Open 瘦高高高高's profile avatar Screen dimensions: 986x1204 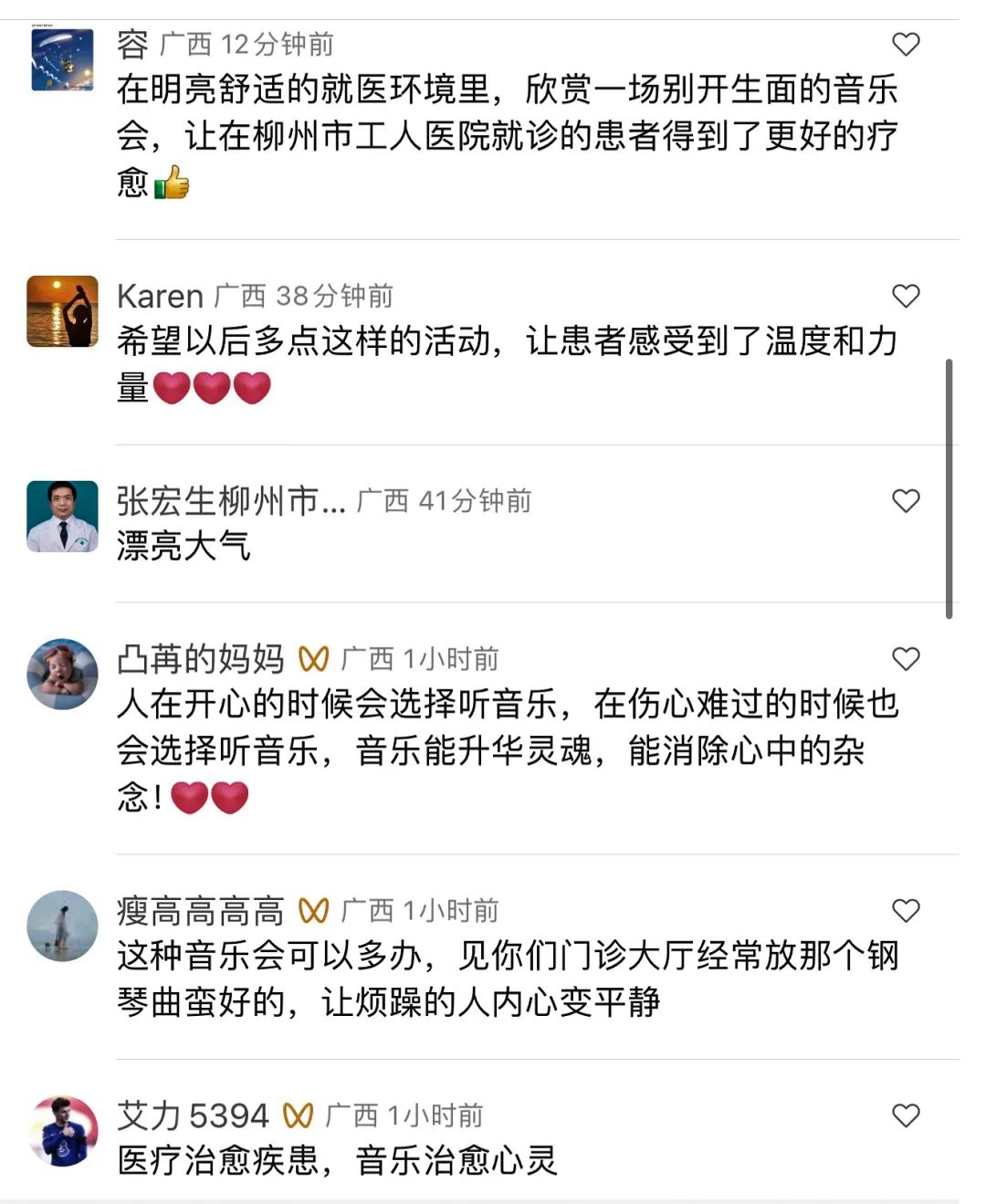click(62, 926)
